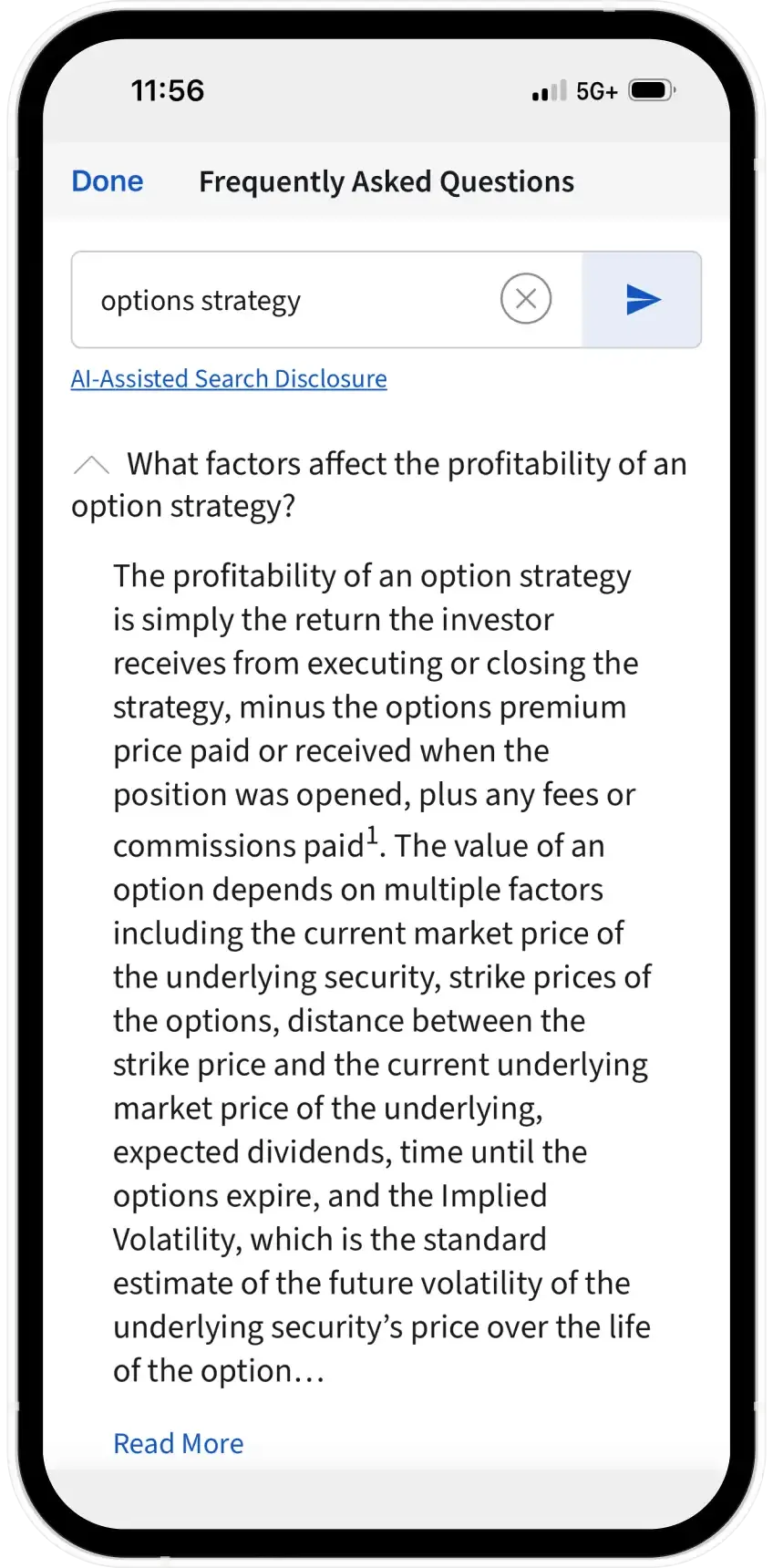The height and width of the screenshot is (1568, 773).
Task: Open Read More for the full answer
Action: pos(179,1443)
